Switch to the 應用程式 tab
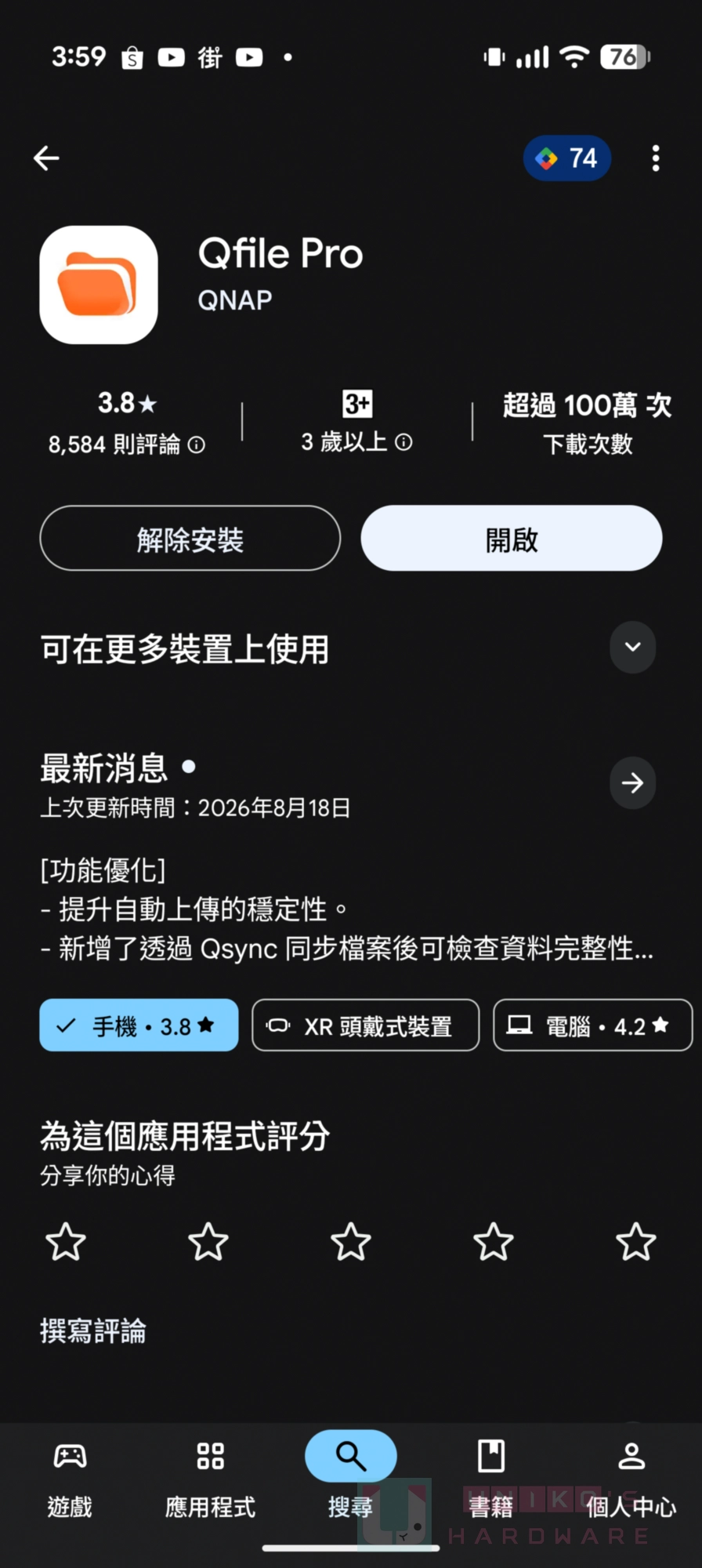 (210, 1479)
